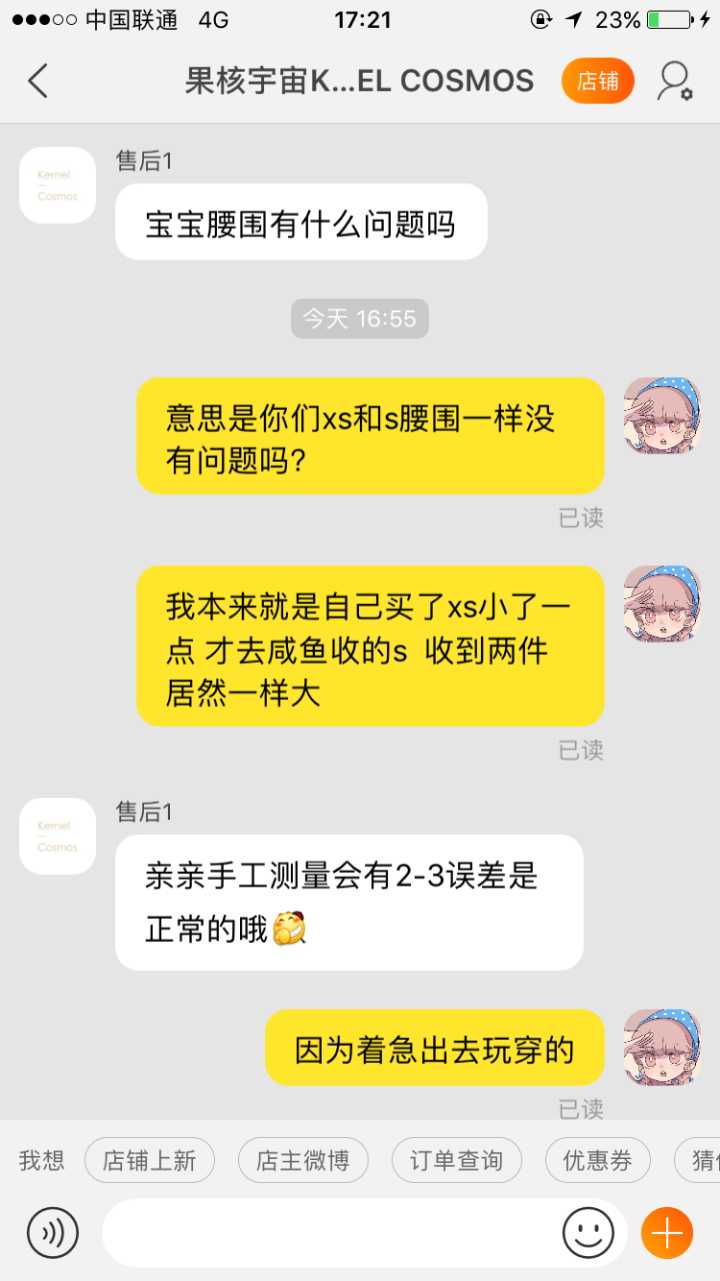Open the emoji picker
The width and height of the screenshot is (720, 1281).
pyautogui.click(x=588, y=1233)
